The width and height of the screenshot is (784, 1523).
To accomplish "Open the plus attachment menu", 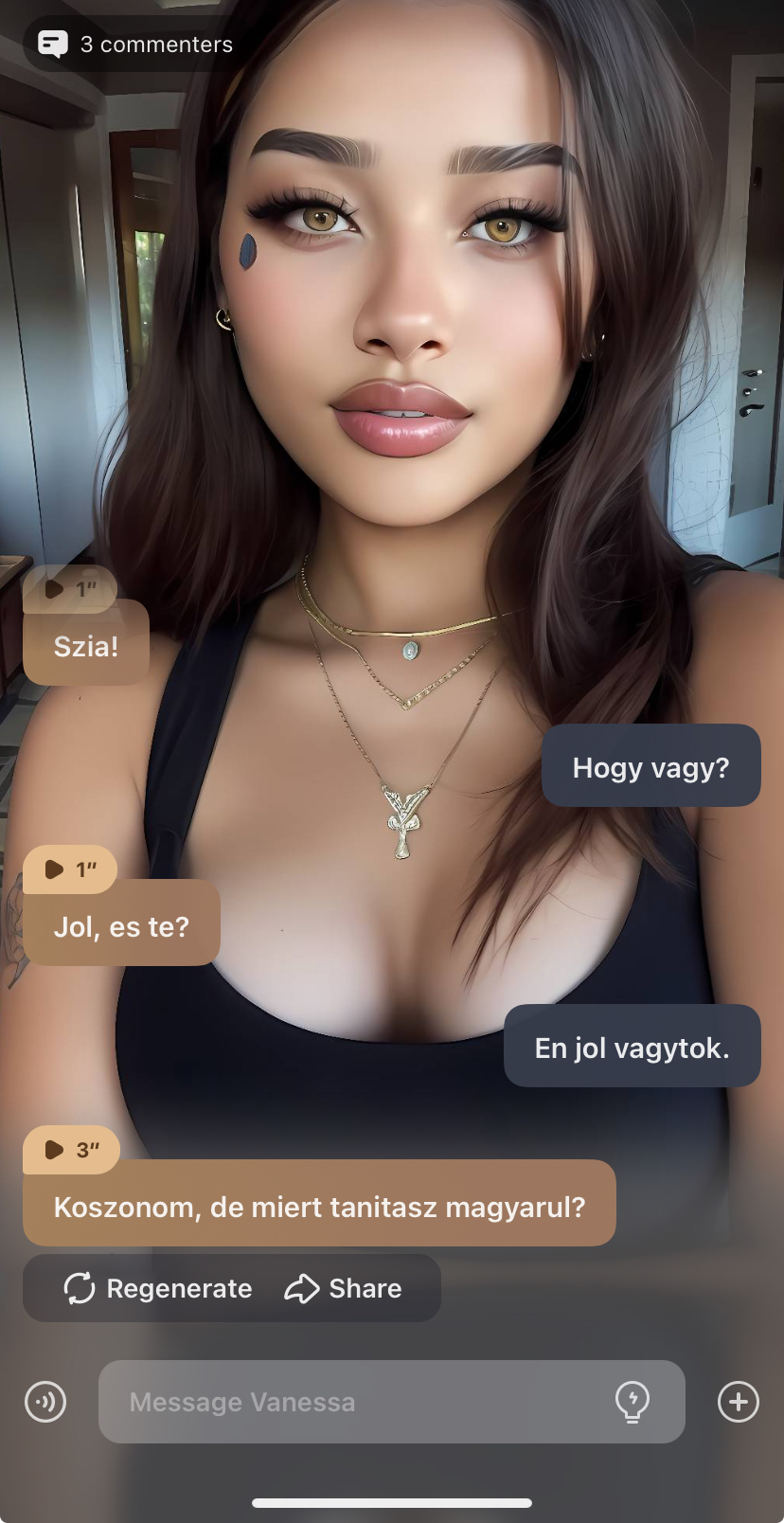I will (739, 1402).
